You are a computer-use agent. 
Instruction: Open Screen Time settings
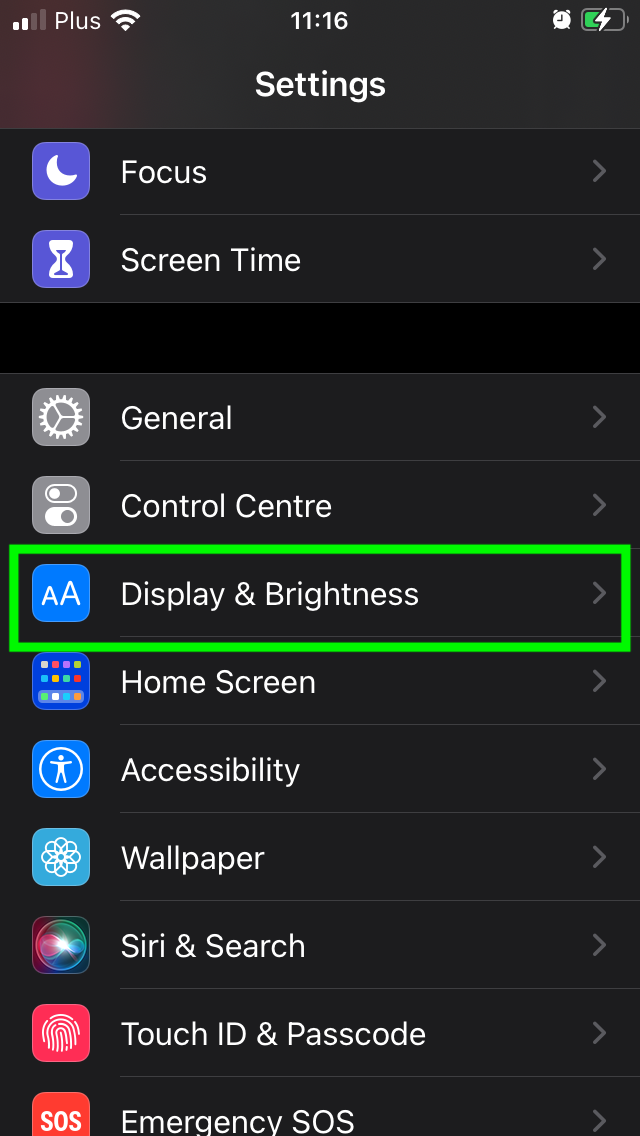pyautogui.click(x=320, y=260)
